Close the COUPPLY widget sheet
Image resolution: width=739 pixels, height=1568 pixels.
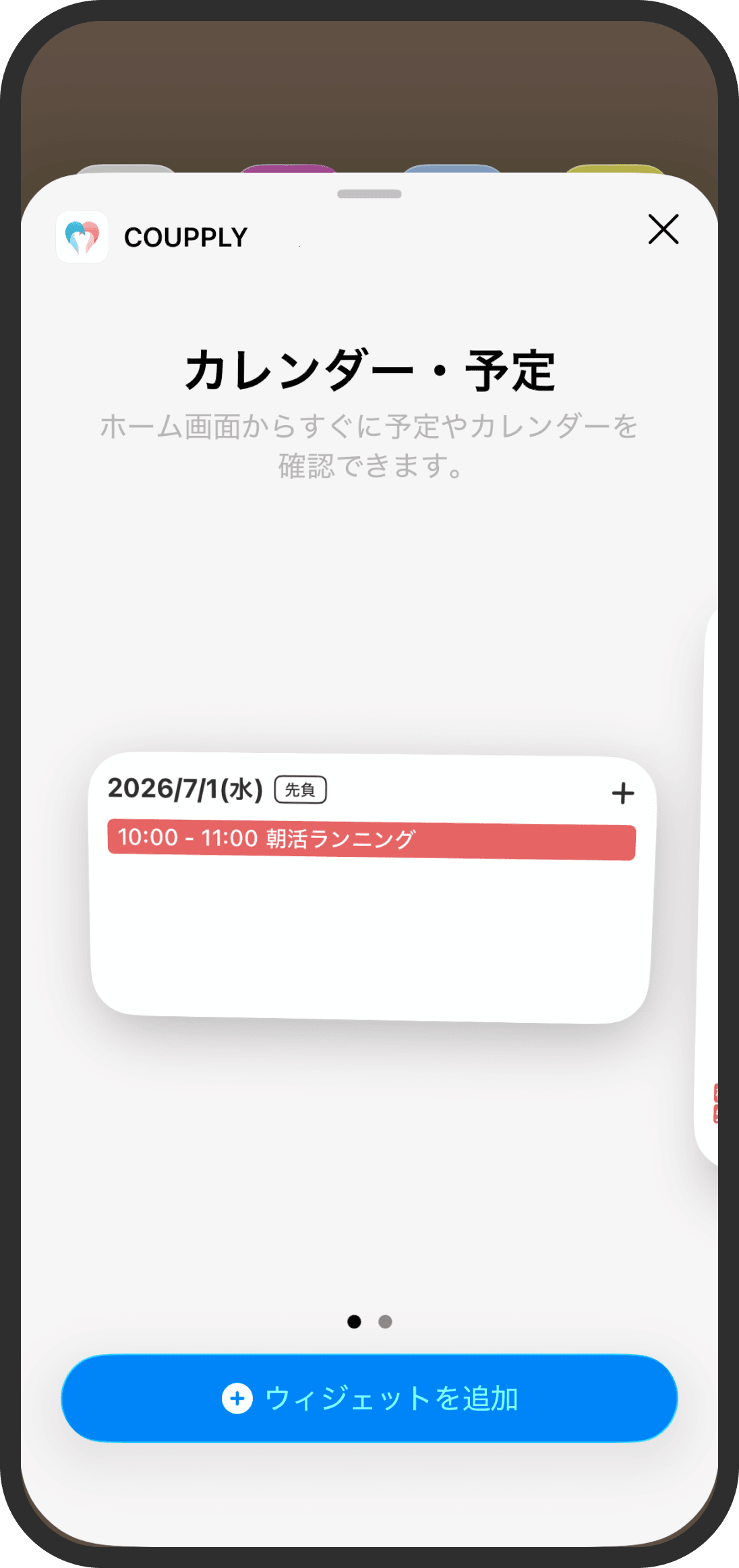pyautogui.click(x=663, y=229)
